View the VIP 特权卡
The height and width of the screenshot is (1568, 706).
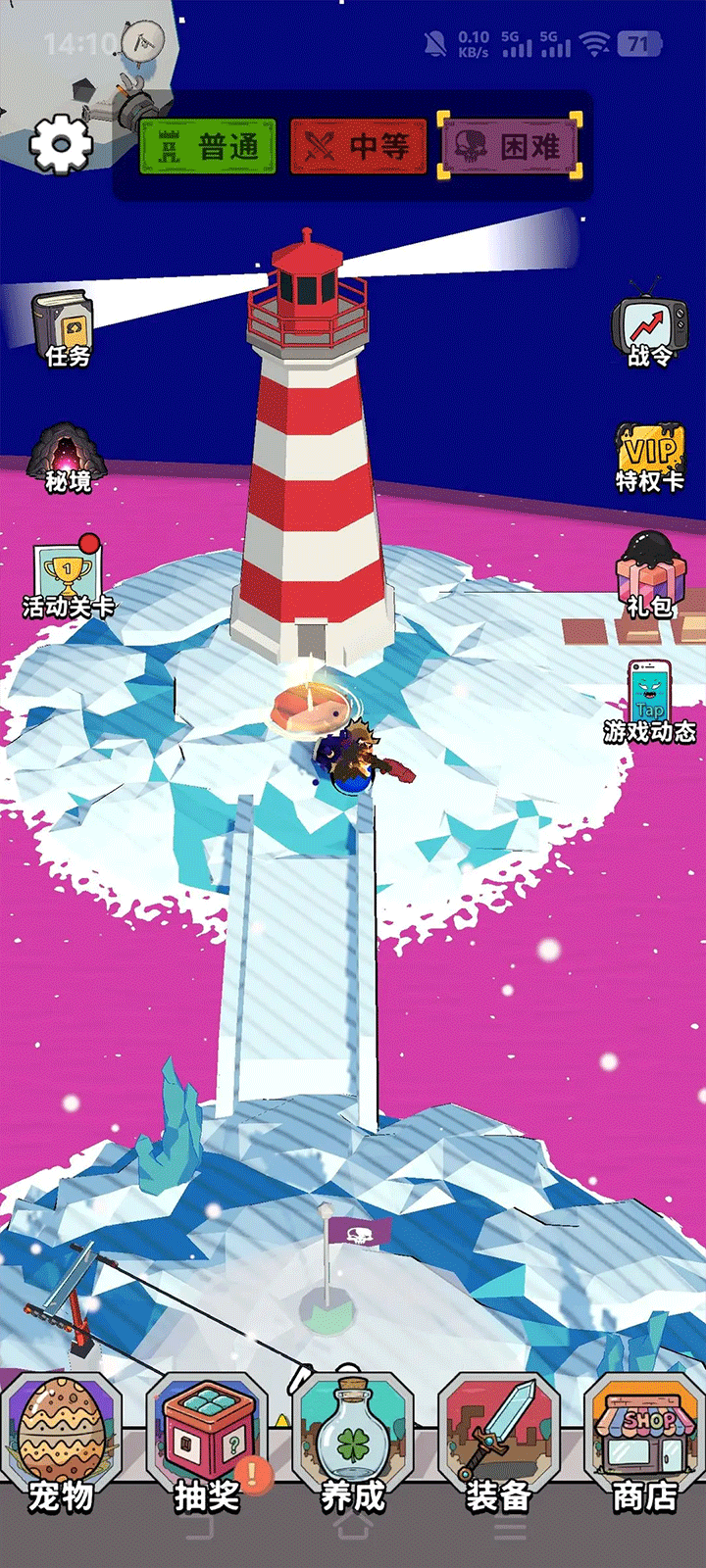pyautogui.click(x=649, y=458)
